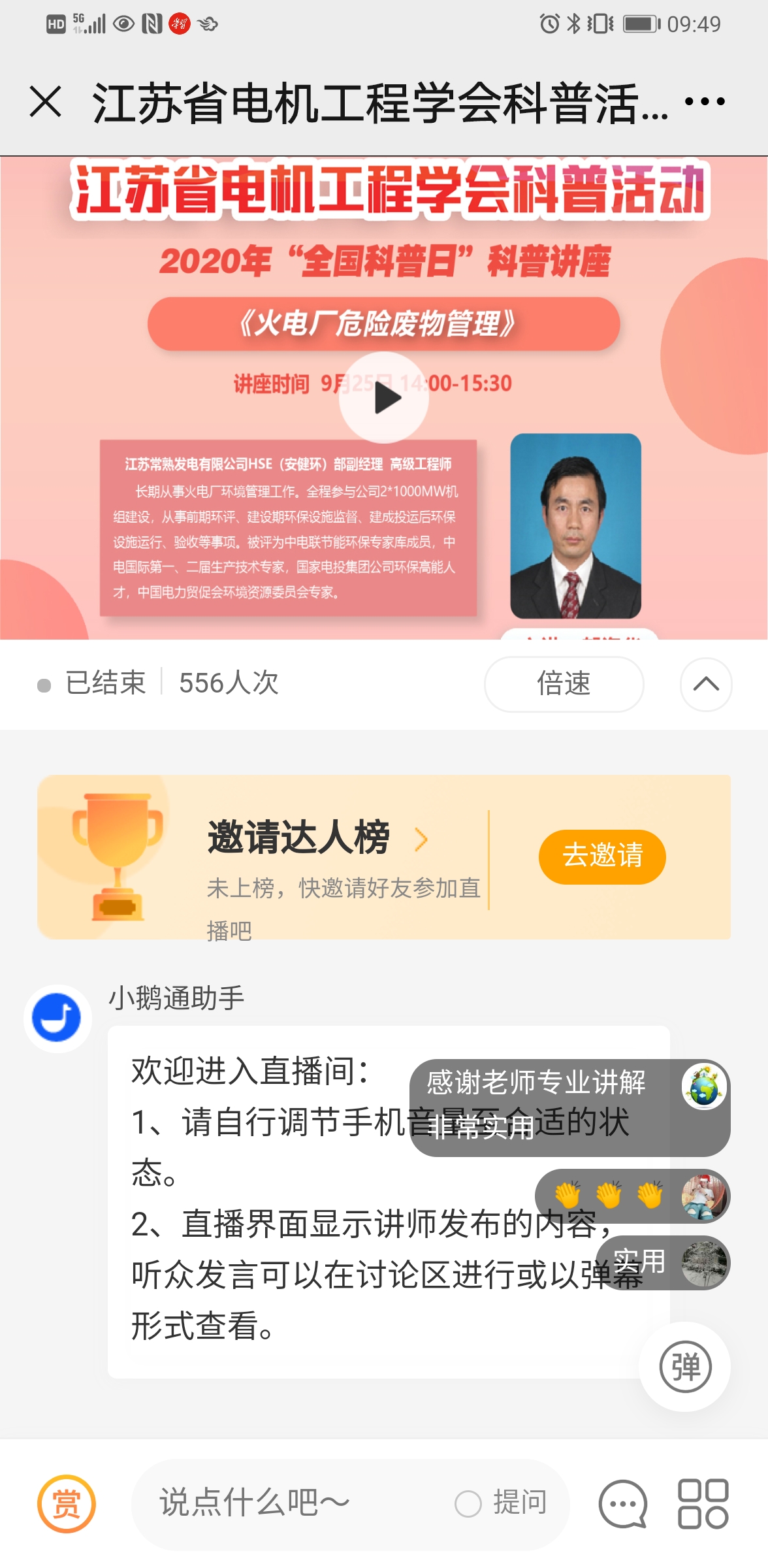Open the 小鹅通助手 avatar
Viewport: 768px width, 1568px height.
coord(57,1018)
